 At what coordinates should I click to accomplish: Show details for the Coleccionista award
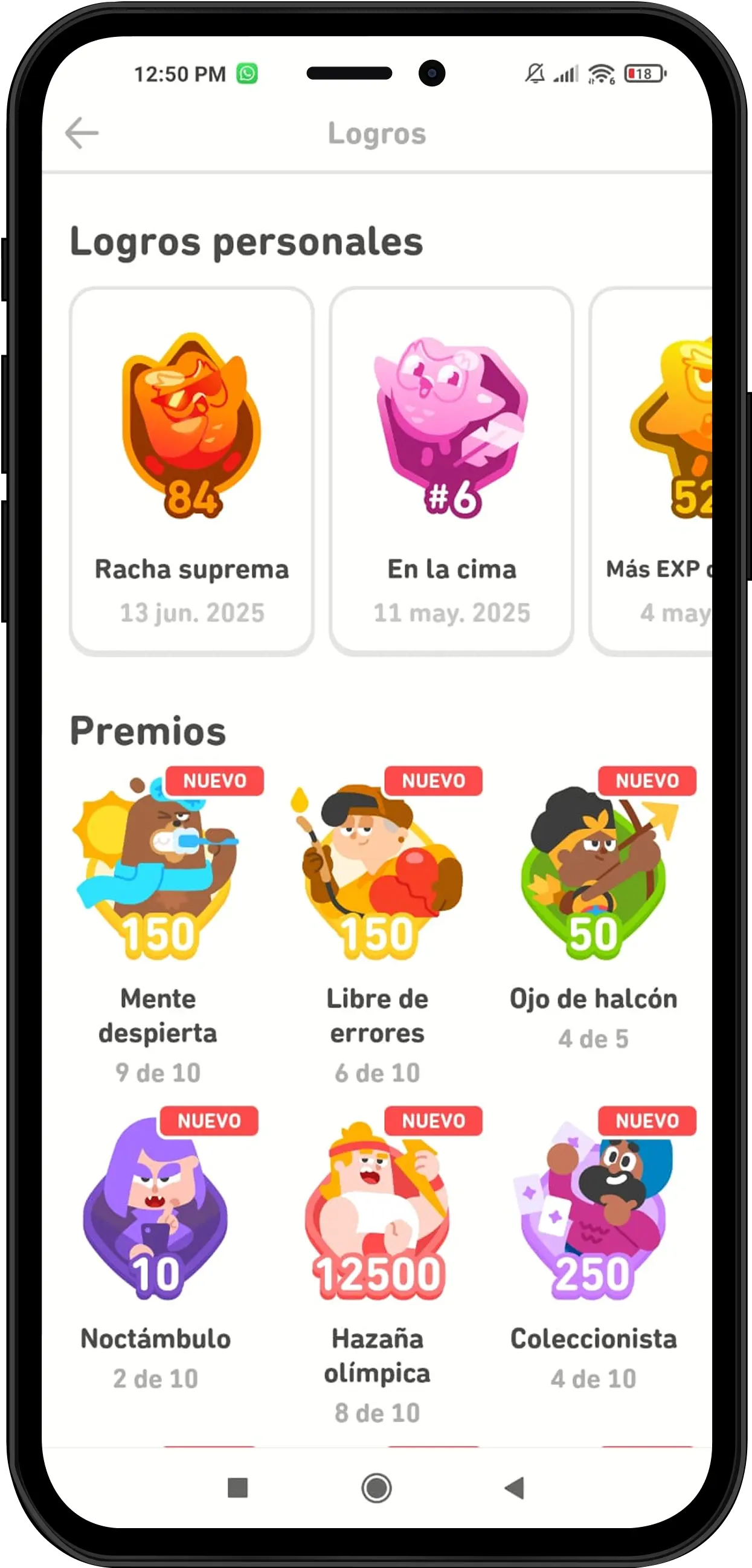point(593,1208)
